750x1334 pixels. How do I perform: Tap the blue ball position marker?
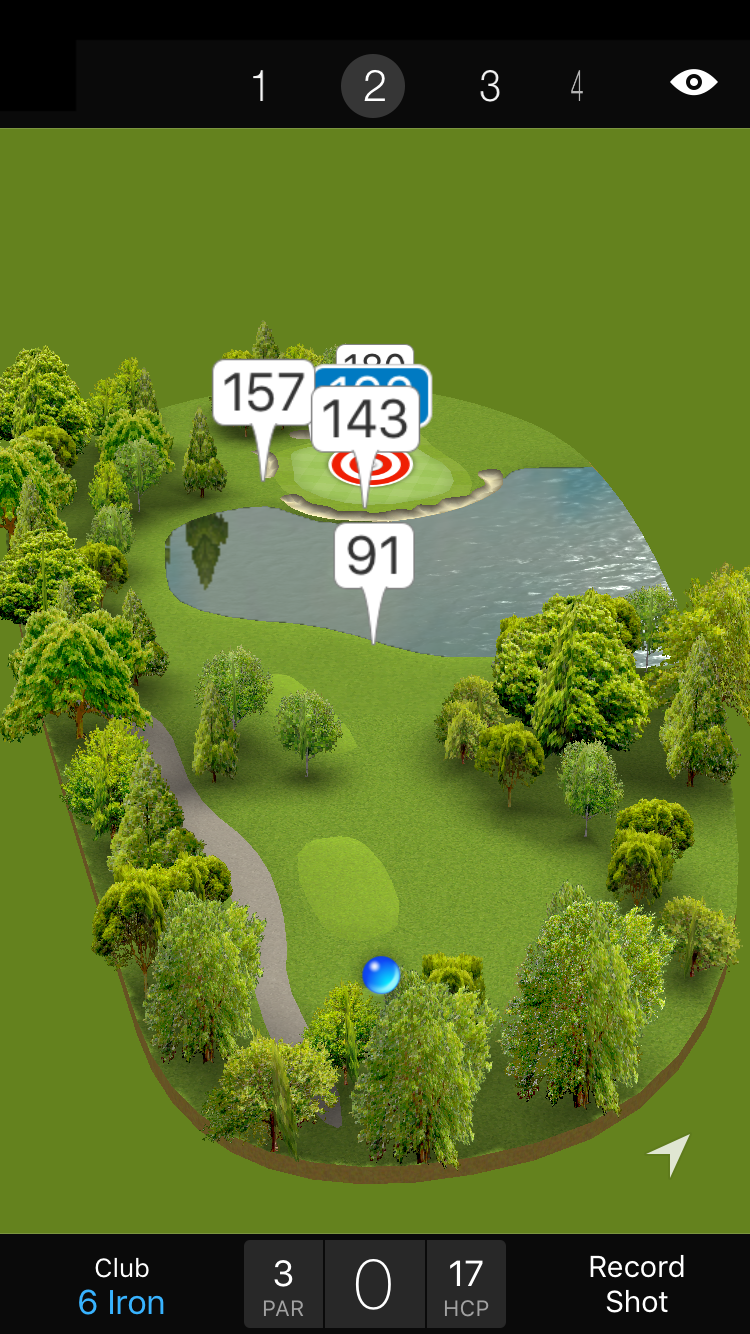pos(381,975)
